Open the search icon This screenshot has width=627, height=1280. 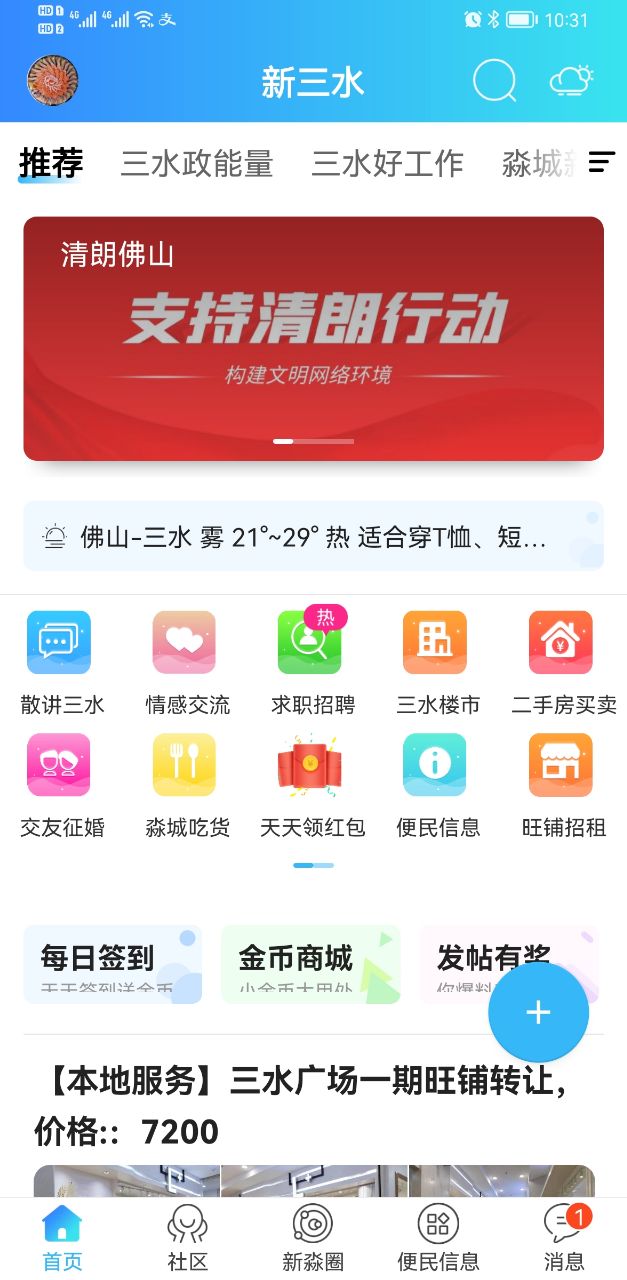[494, 81]
